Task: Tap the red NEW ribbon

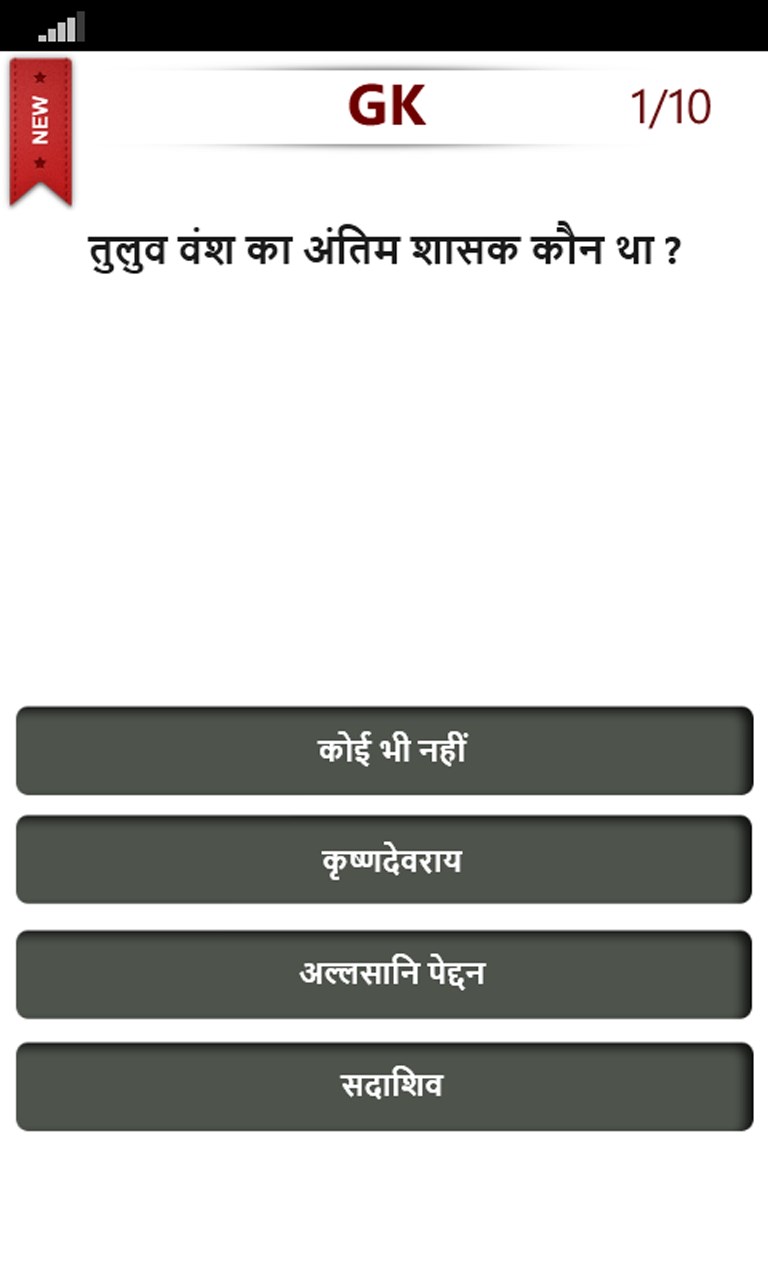Action: click(40, 130)
